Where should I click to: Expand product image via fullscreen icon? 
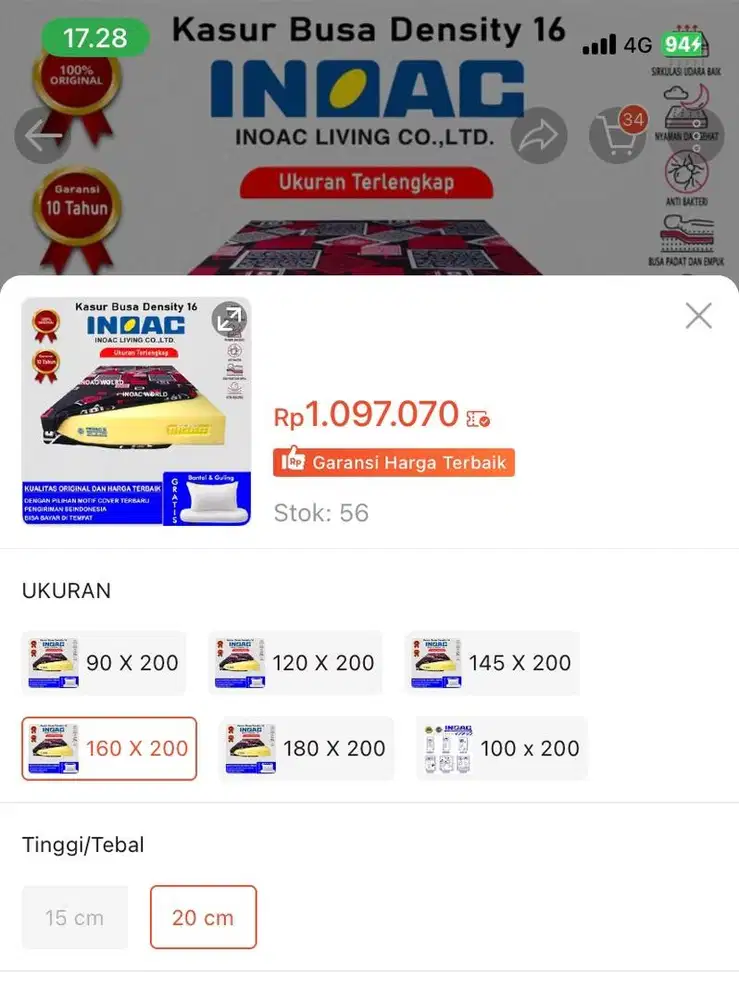click(x=229, y=317)
